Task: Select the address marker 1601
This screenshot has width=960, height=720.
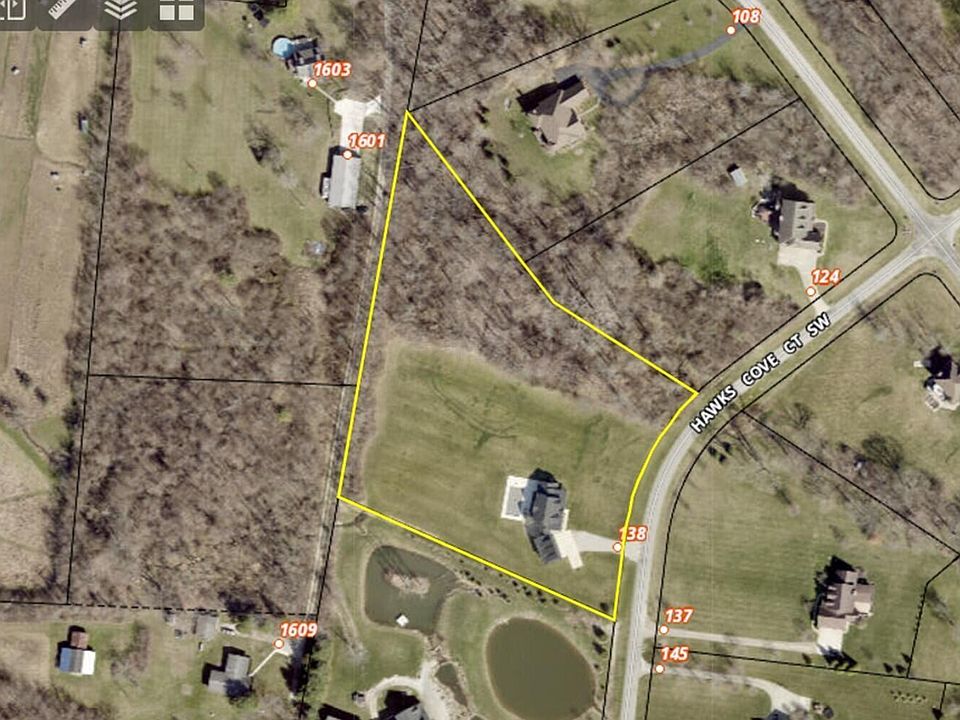Action: pos(348,154)
